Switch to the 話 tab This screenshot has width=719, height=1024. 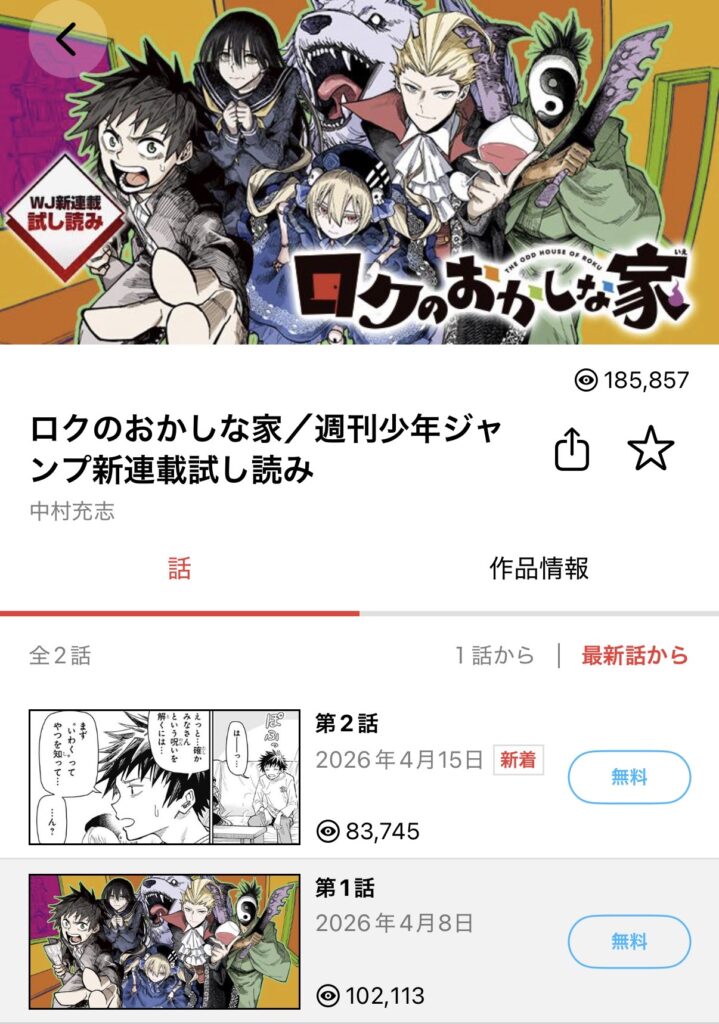click(179, 569)
